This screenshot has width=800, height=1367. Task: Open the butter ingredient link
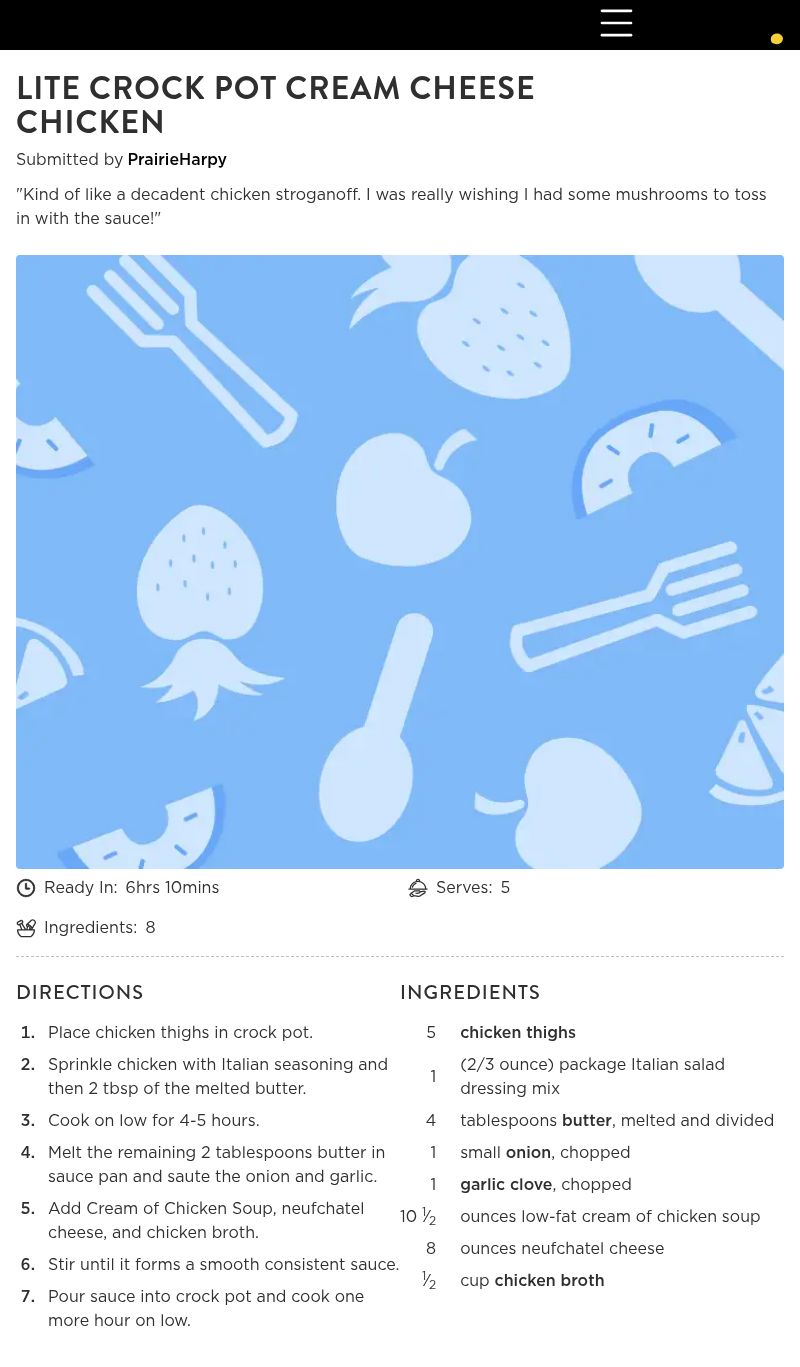tap(586, 1121)
